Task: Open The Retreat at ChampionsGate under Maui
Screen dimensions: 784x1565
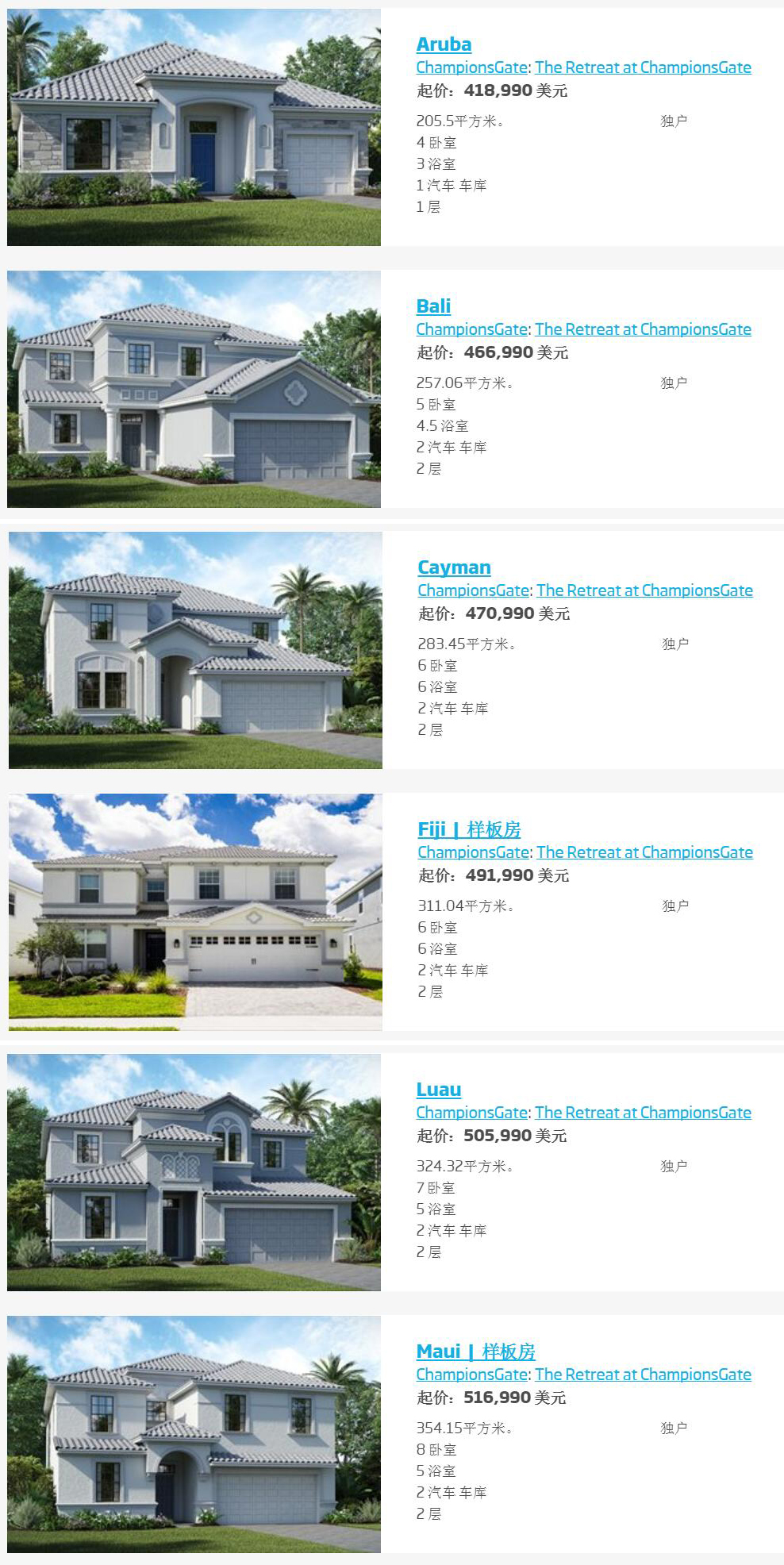Action: coord(643,1375)
